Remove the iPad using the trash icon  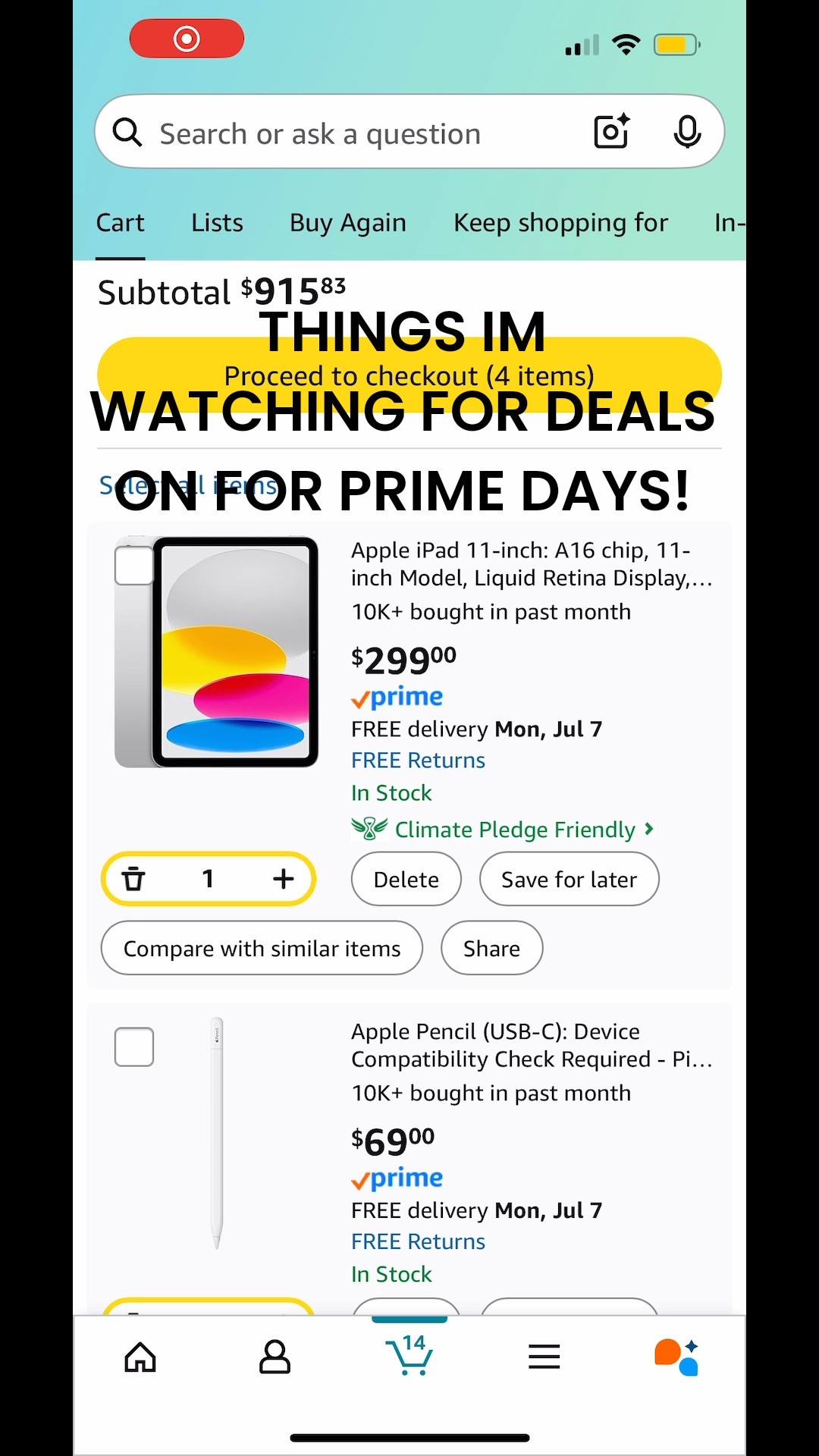click(136, 878)
